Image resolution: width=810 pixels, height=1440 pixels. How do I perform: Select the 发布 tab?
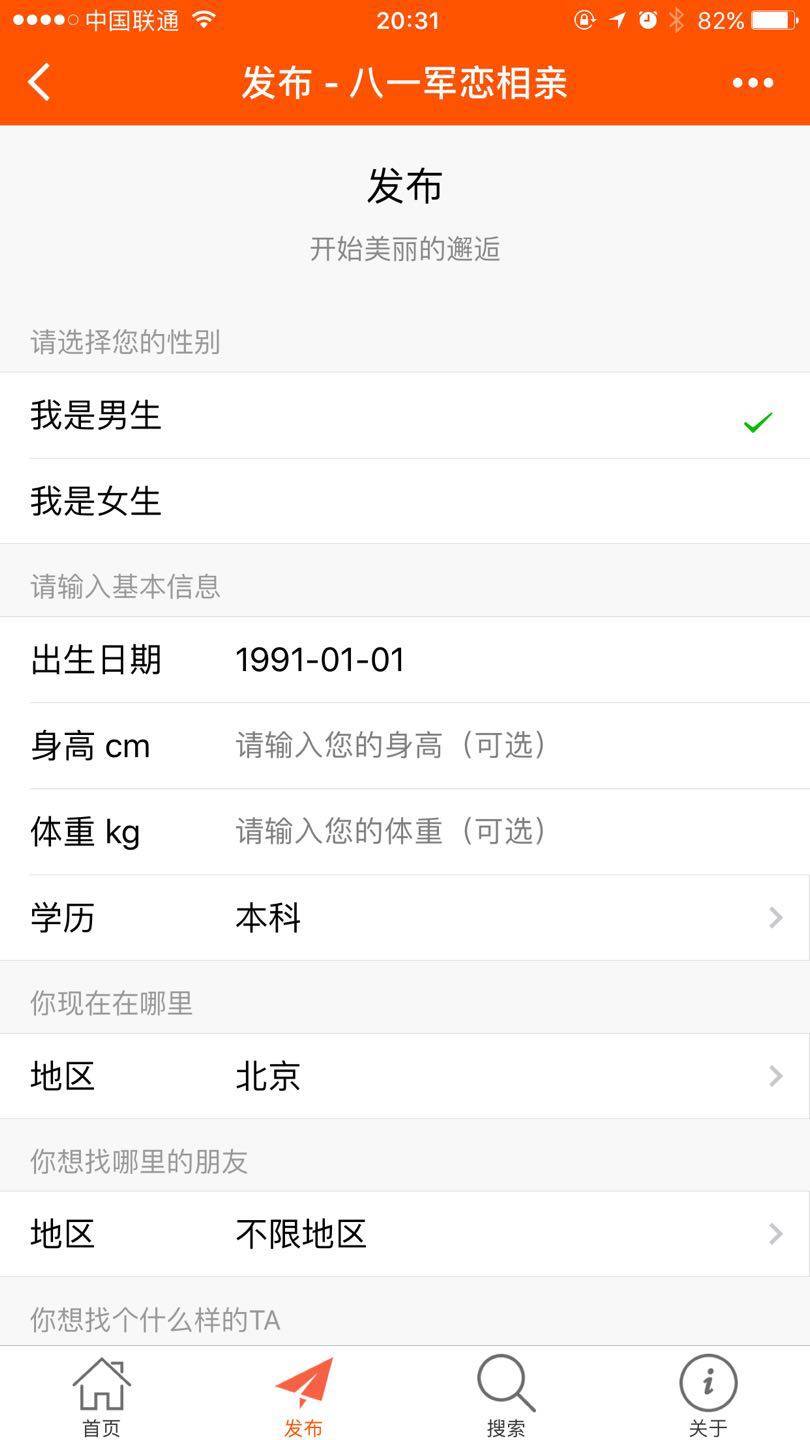click(x=303, y=1396)
